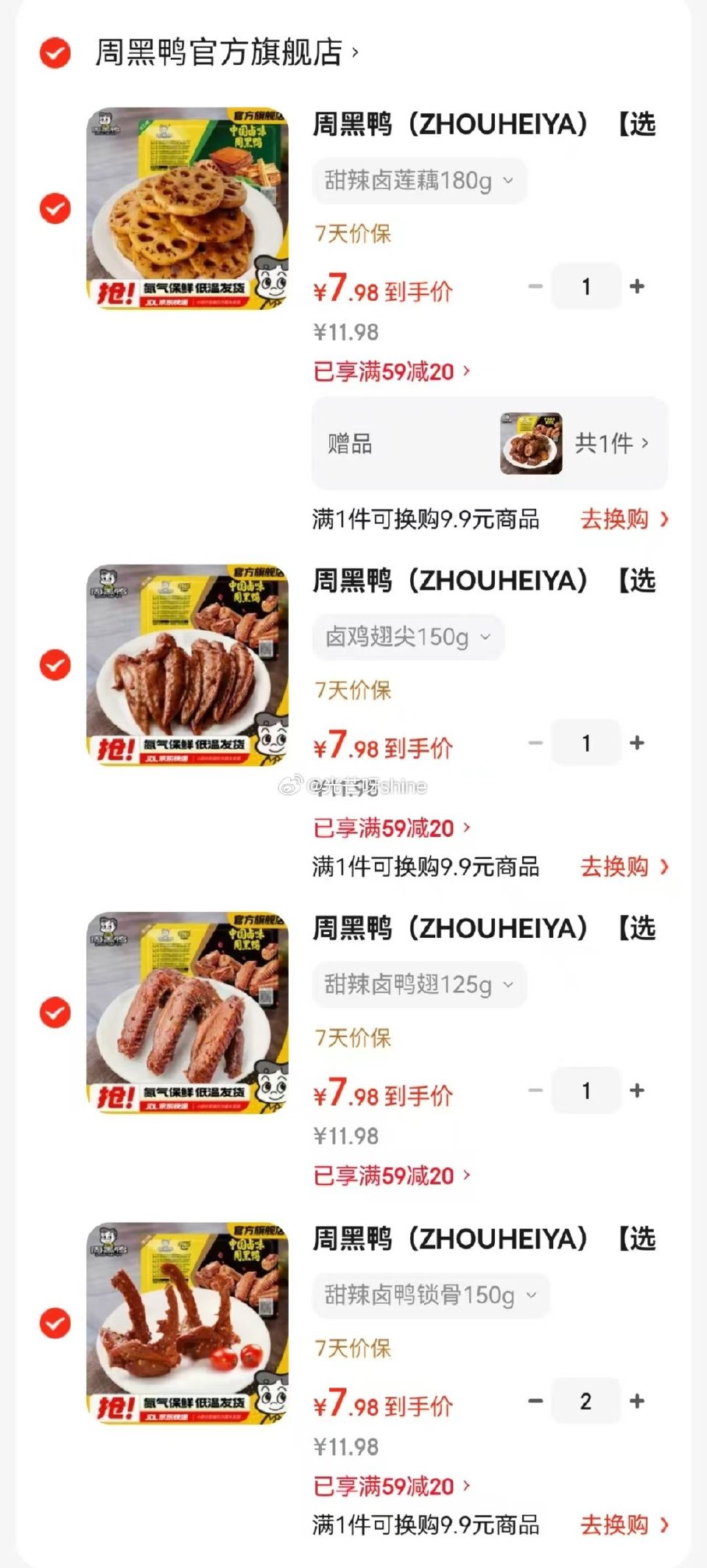707x1568 pixels.
Task: Increase 甜辣卤鸭锁骨 quantity with plus button
Action: tap(636, 1402)
